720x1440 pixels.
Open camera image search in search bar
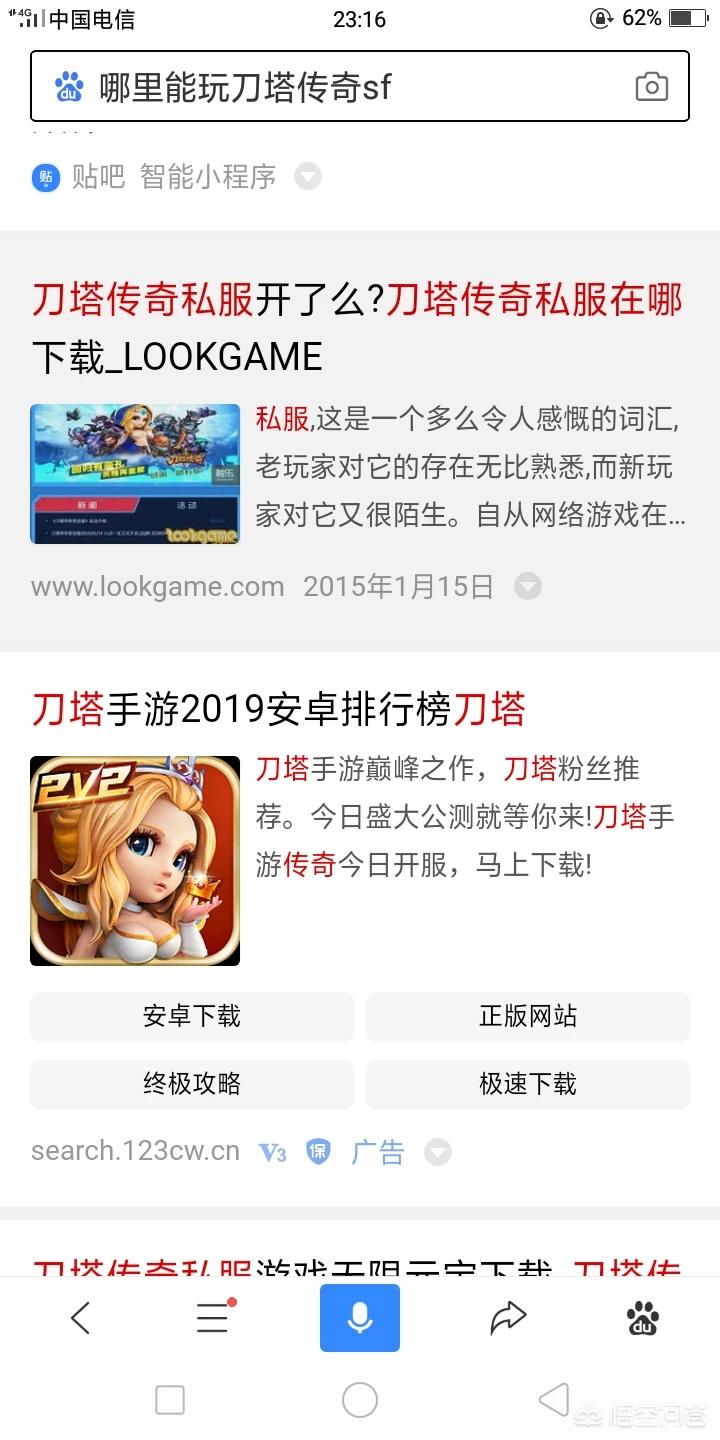651,87
